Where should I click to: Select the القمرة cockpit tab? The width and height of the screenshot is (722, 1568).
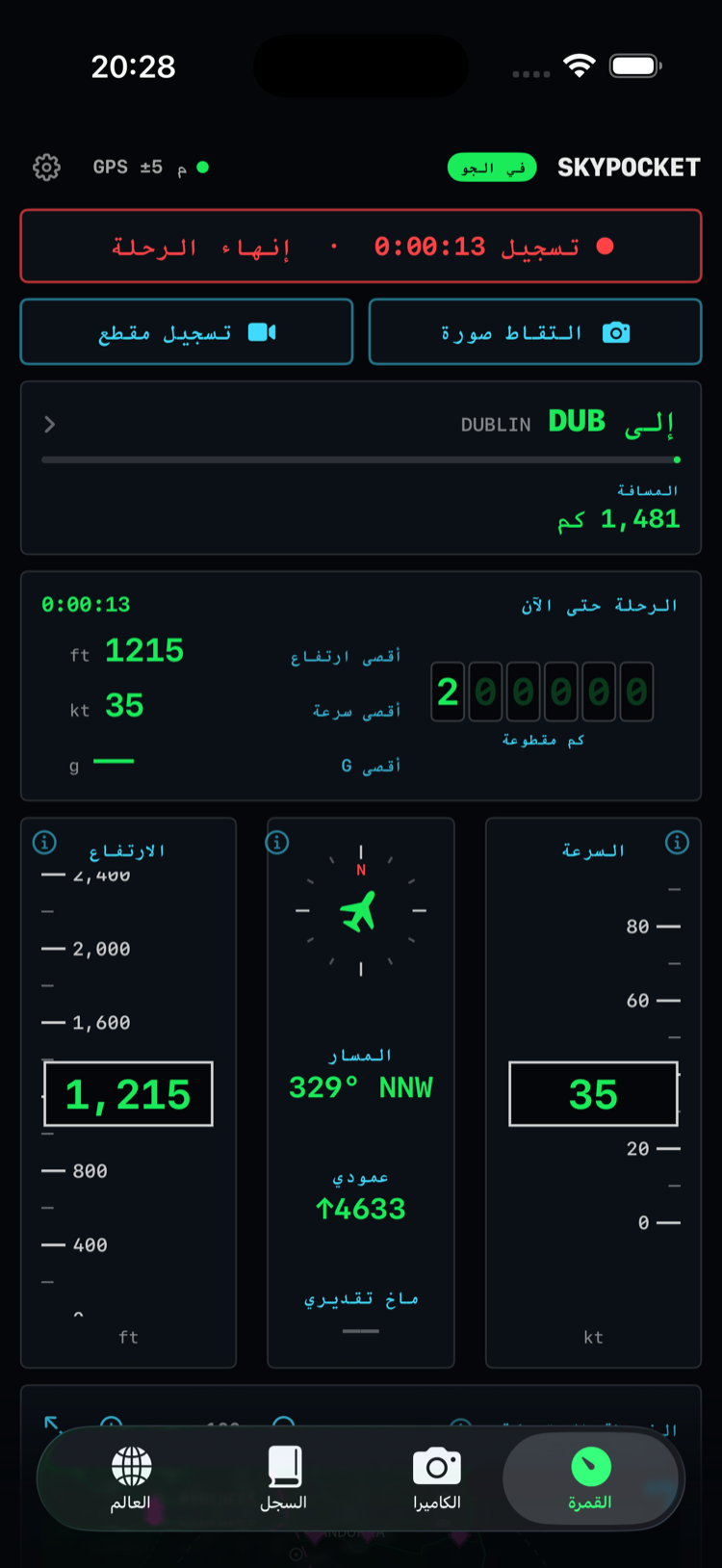(x=590, y=1478)
